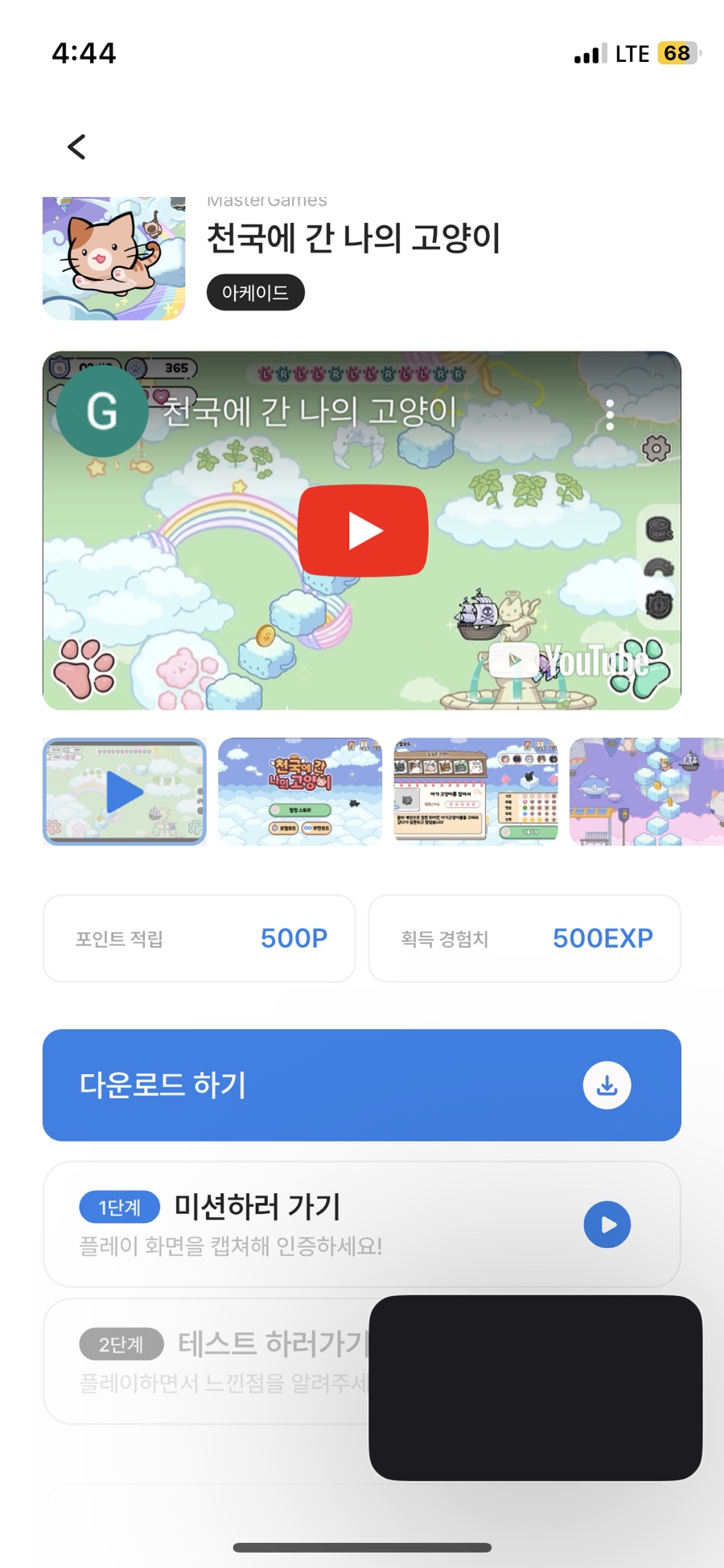Open 1단계 미션하러 가기
This screenshot has width=724, height=1568.
tap(362, 1224)
